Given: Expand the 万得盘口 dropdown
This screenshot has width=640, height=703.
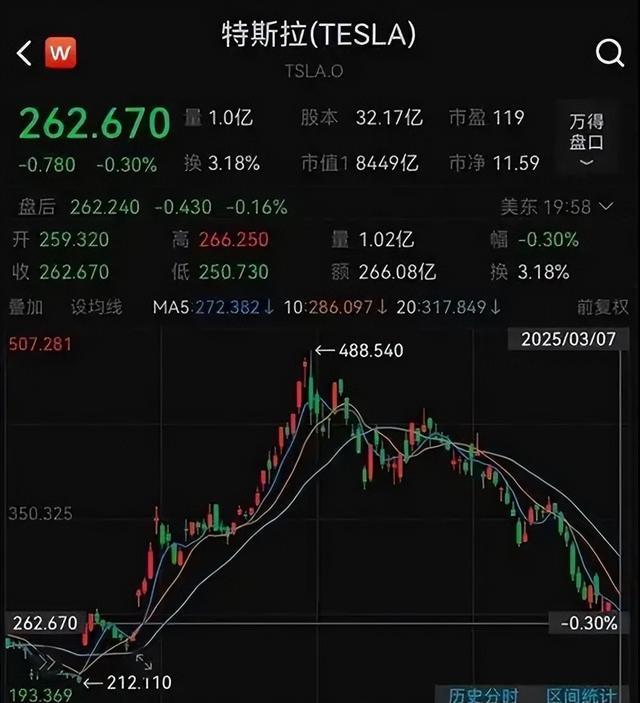Looking at the screenshot, I should 587,140.
